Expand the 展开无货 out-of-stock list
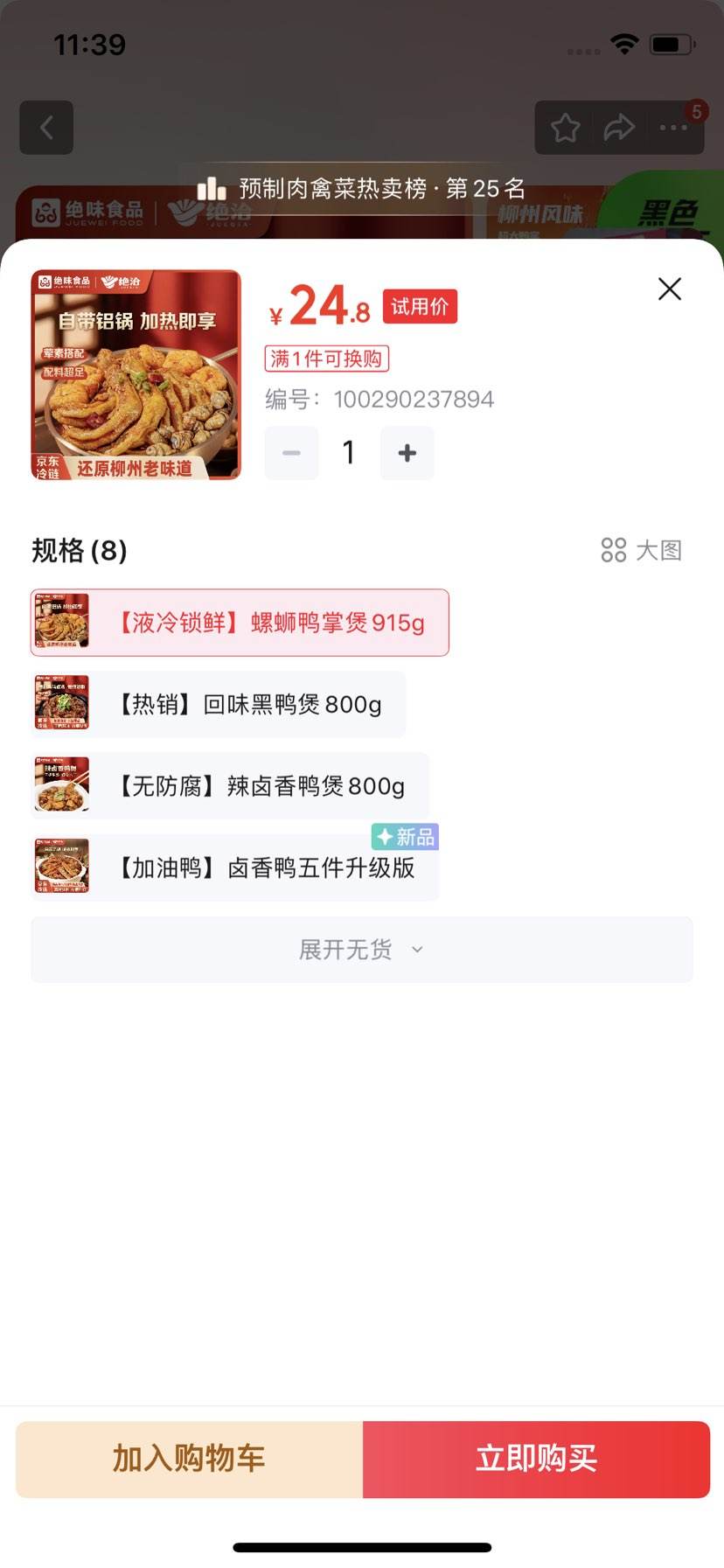 pyautogui.click(x=361, y=950)
